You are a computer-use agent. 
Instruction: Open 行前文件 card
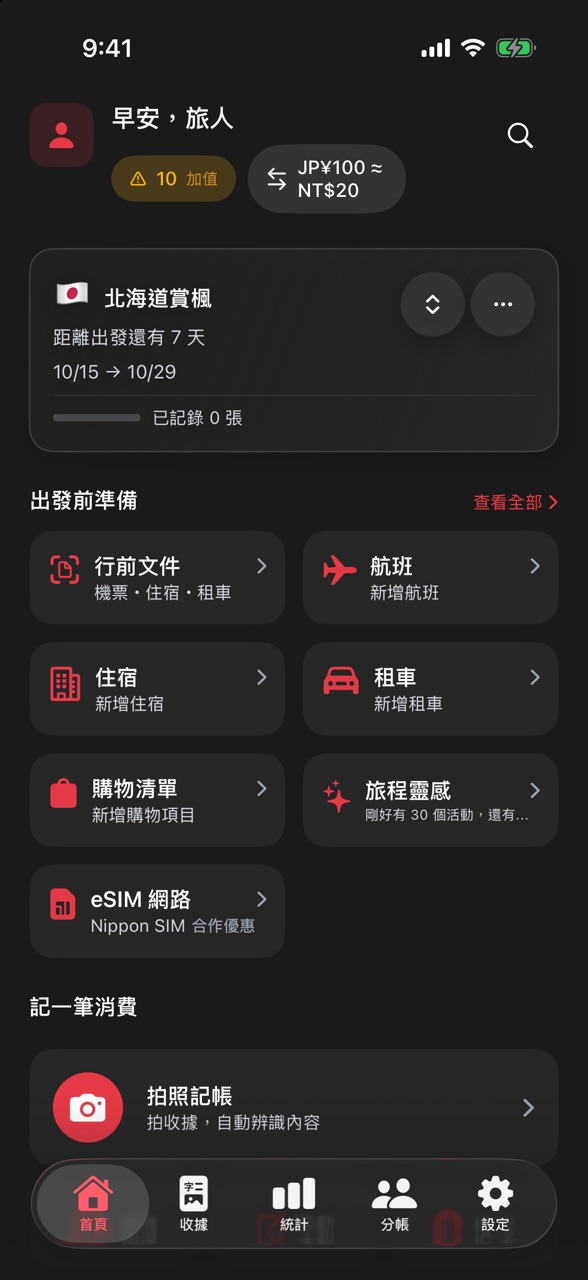(x=157, y=578)
